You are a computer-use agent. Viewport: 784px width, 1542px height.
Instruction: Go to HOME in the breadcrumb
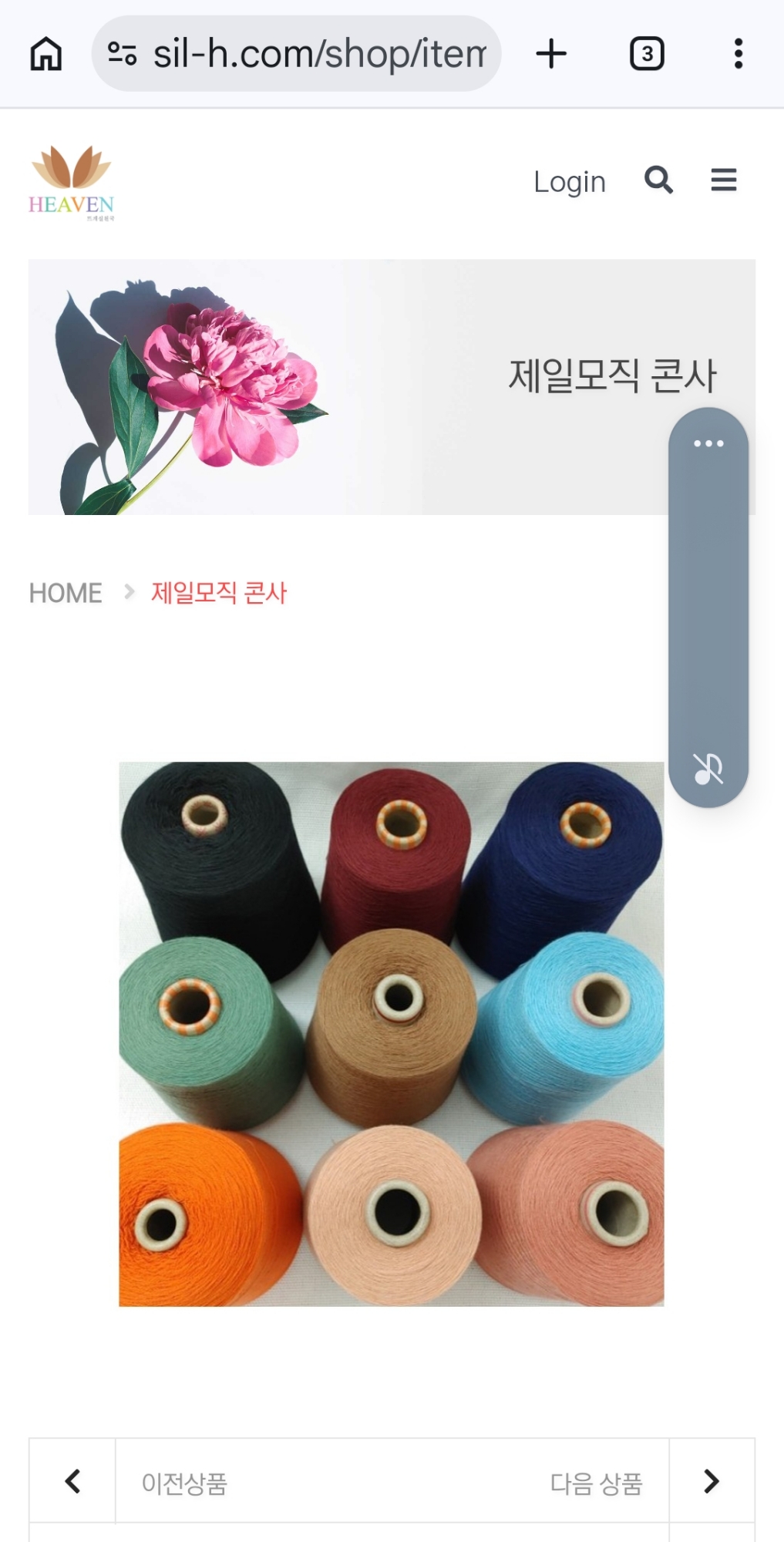pyautogui.click(x=66, y=593)
